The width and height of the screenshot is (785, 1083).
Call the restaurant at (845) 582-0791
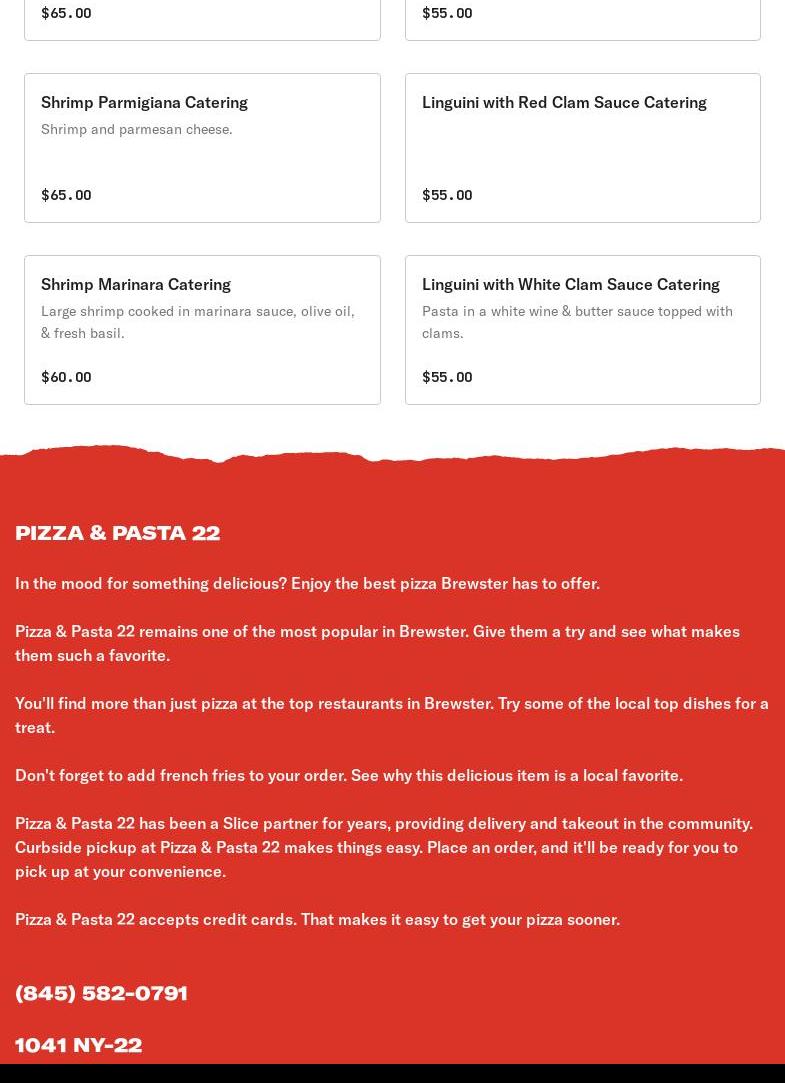[101, 993]
